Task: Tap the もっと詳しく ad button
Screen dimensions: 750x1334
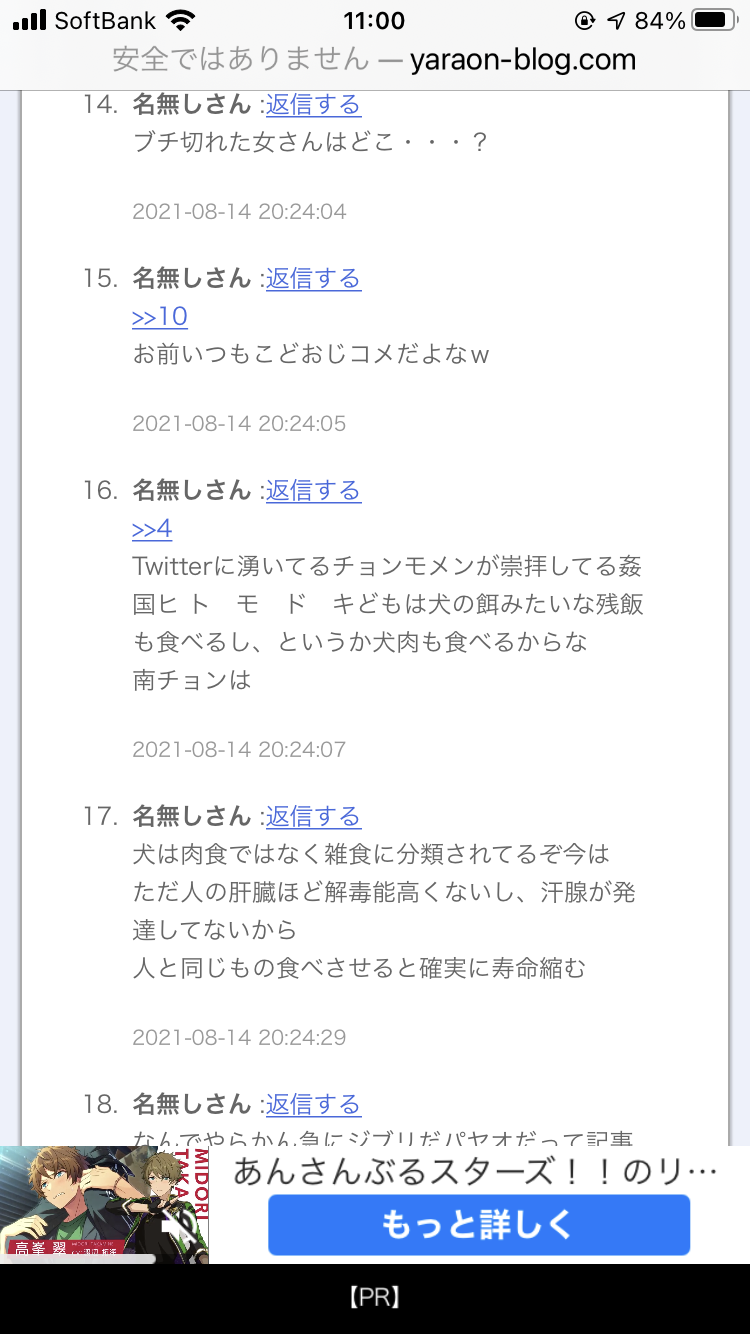Action: click(478, 1224)
